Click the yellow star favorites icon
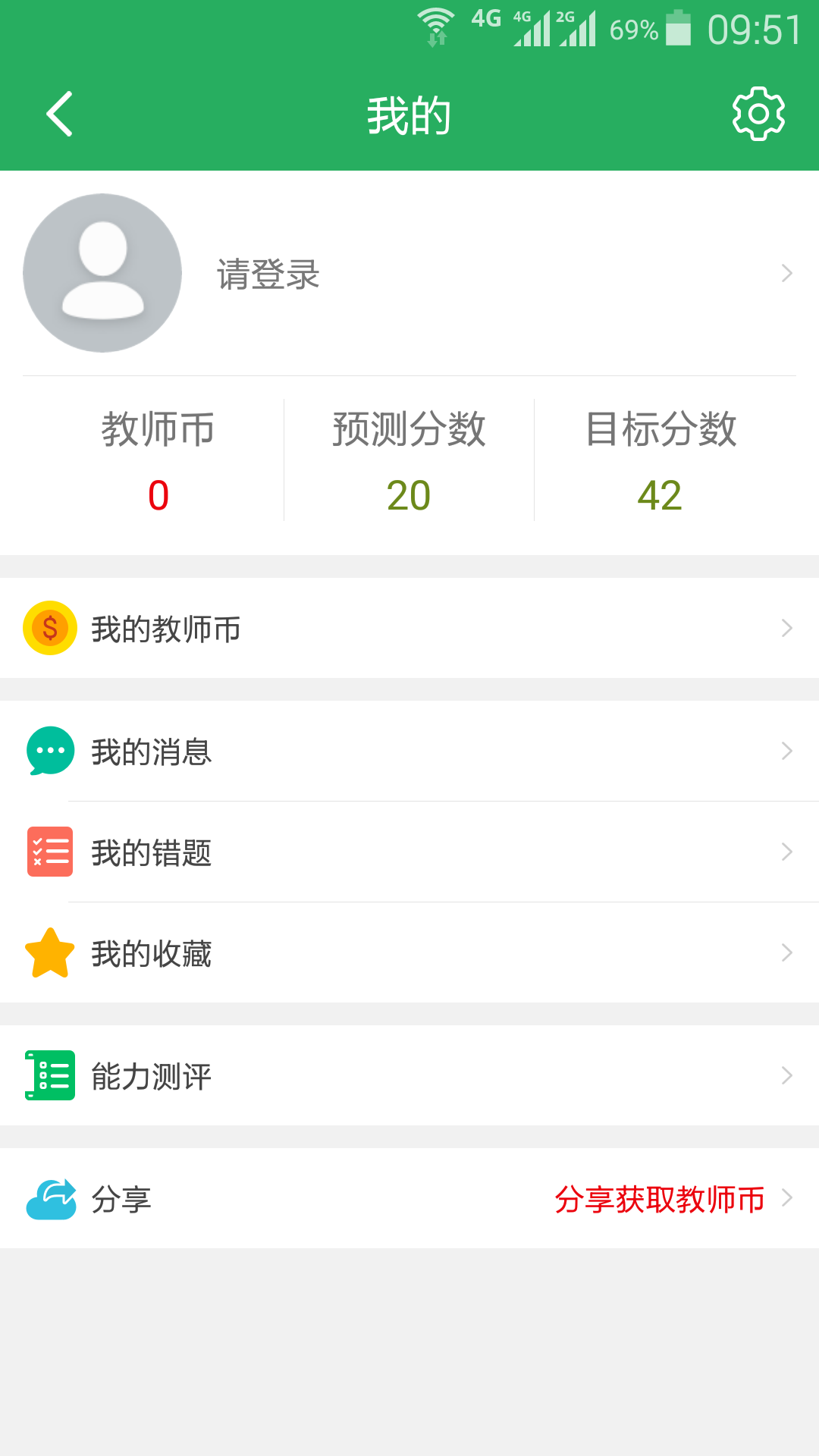This screenshot has height=1456, width=819. pyautogui.click(x=49, y=953)
